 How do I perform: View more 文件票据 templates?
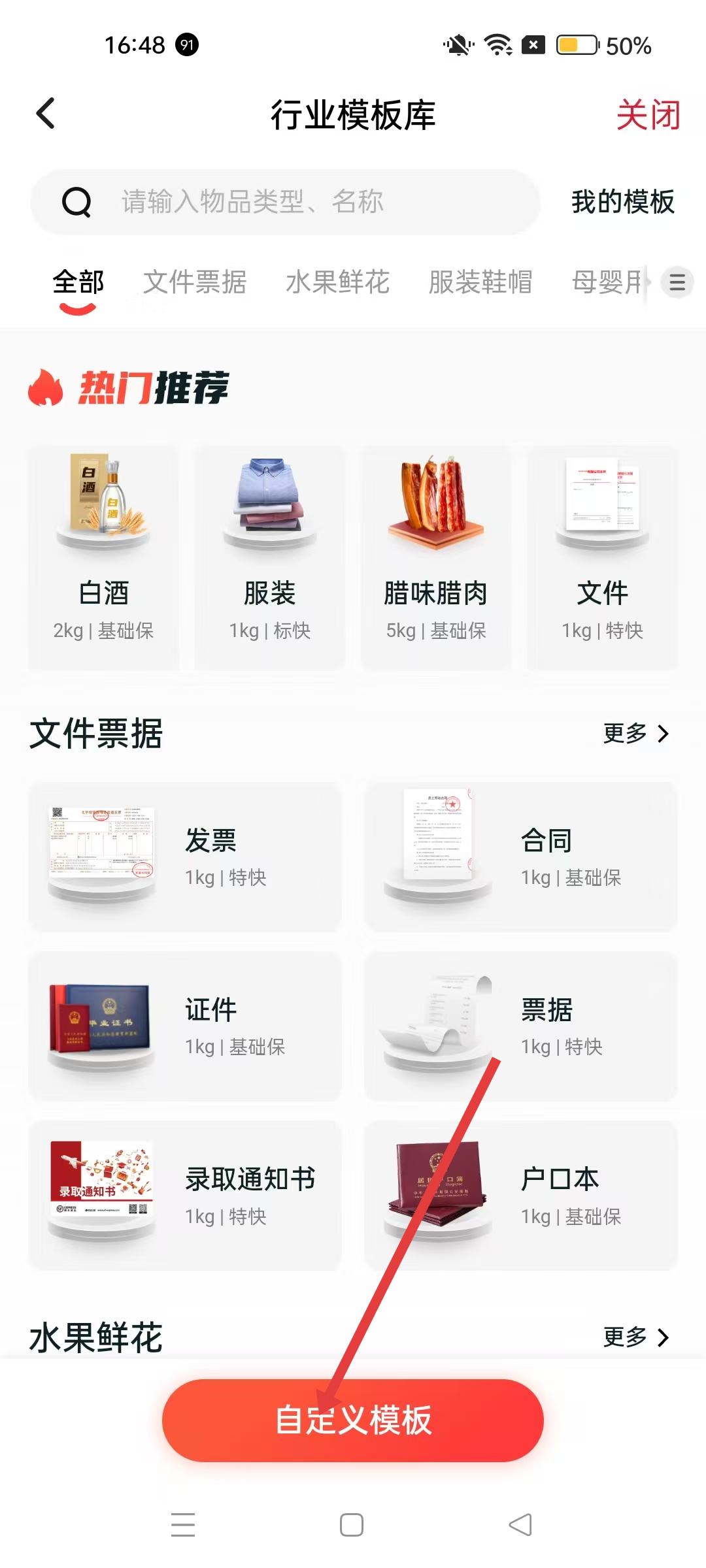(x=635, y=734)
